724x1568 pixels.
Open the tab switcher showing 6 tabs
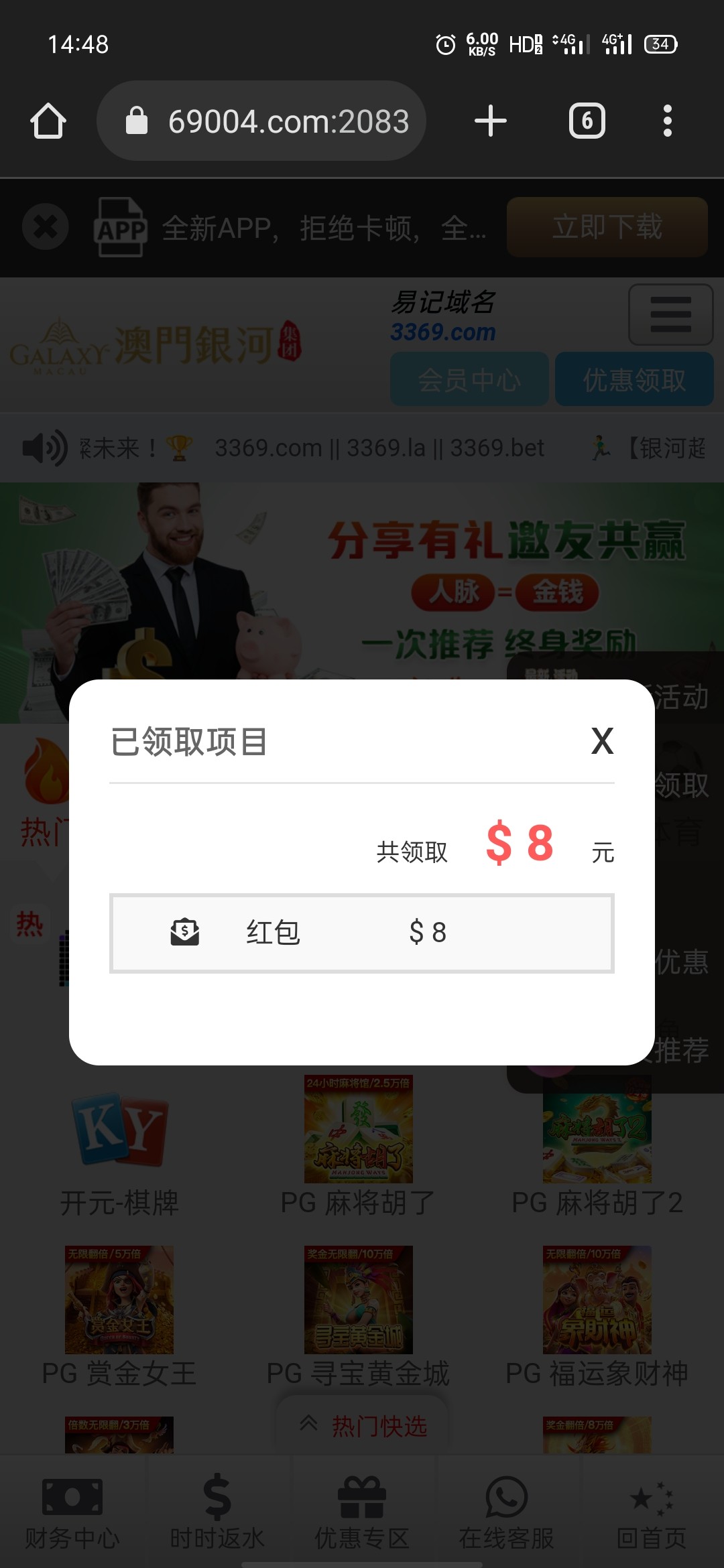[587, 121]
